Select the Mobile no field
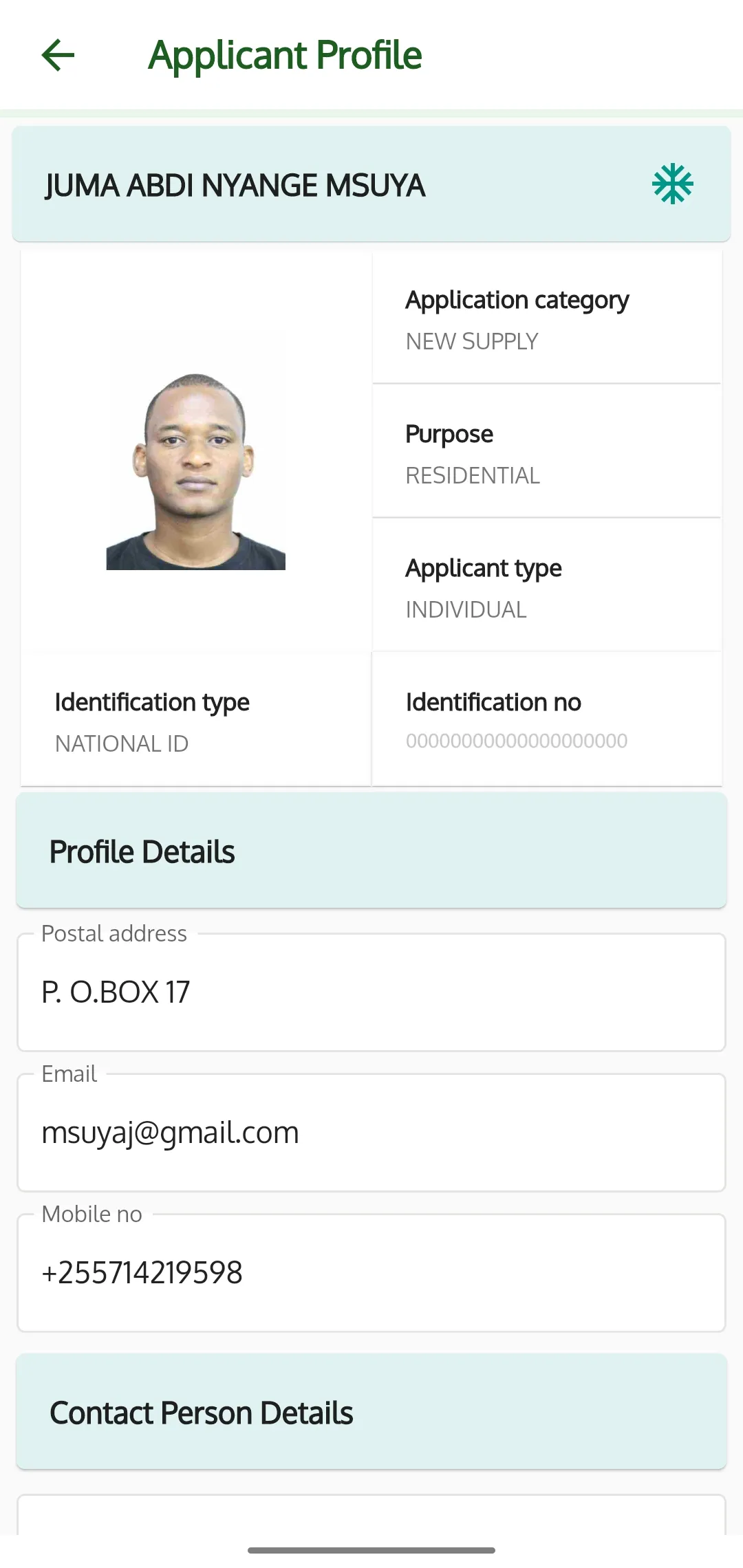 [x=371, y=1272]
